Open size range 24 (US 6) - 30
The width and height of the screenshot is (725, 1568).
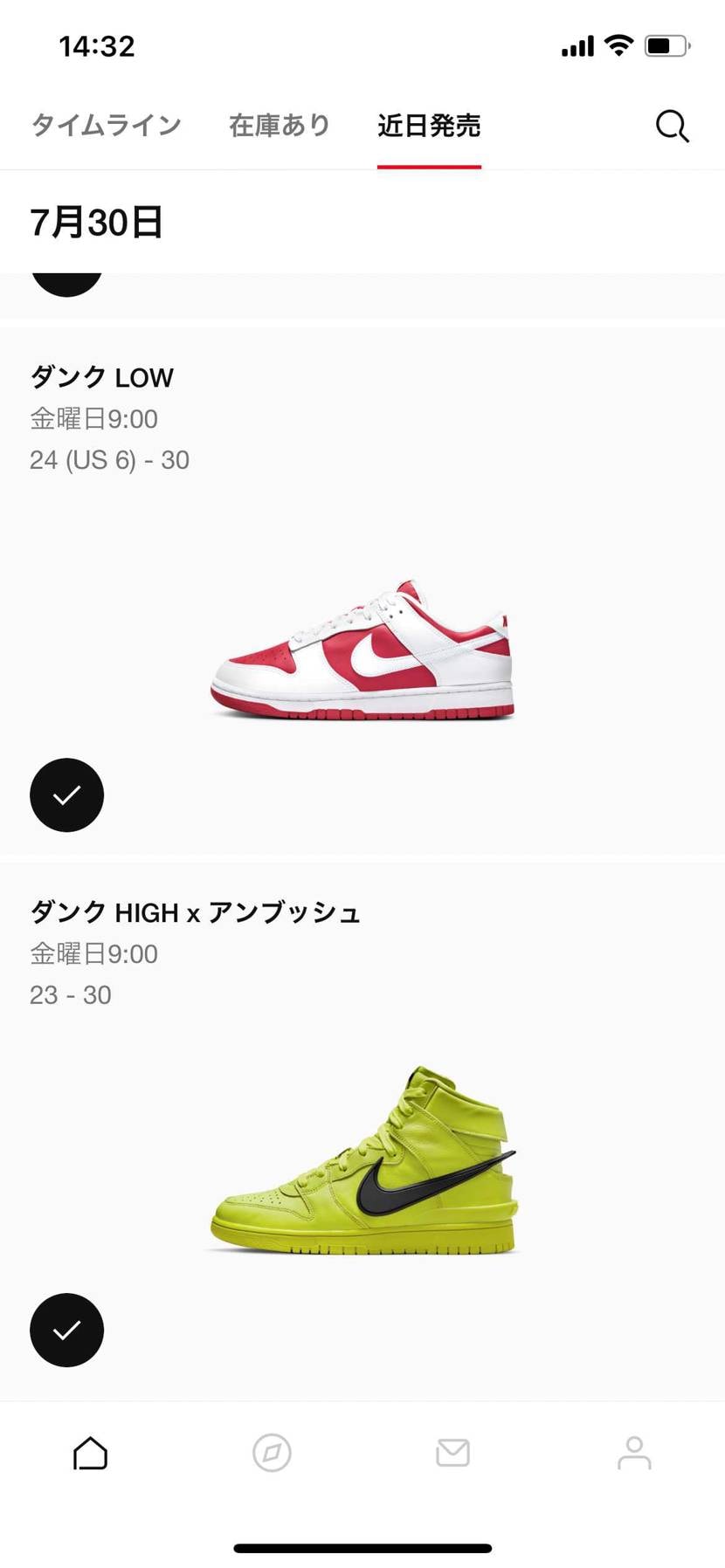110,459
